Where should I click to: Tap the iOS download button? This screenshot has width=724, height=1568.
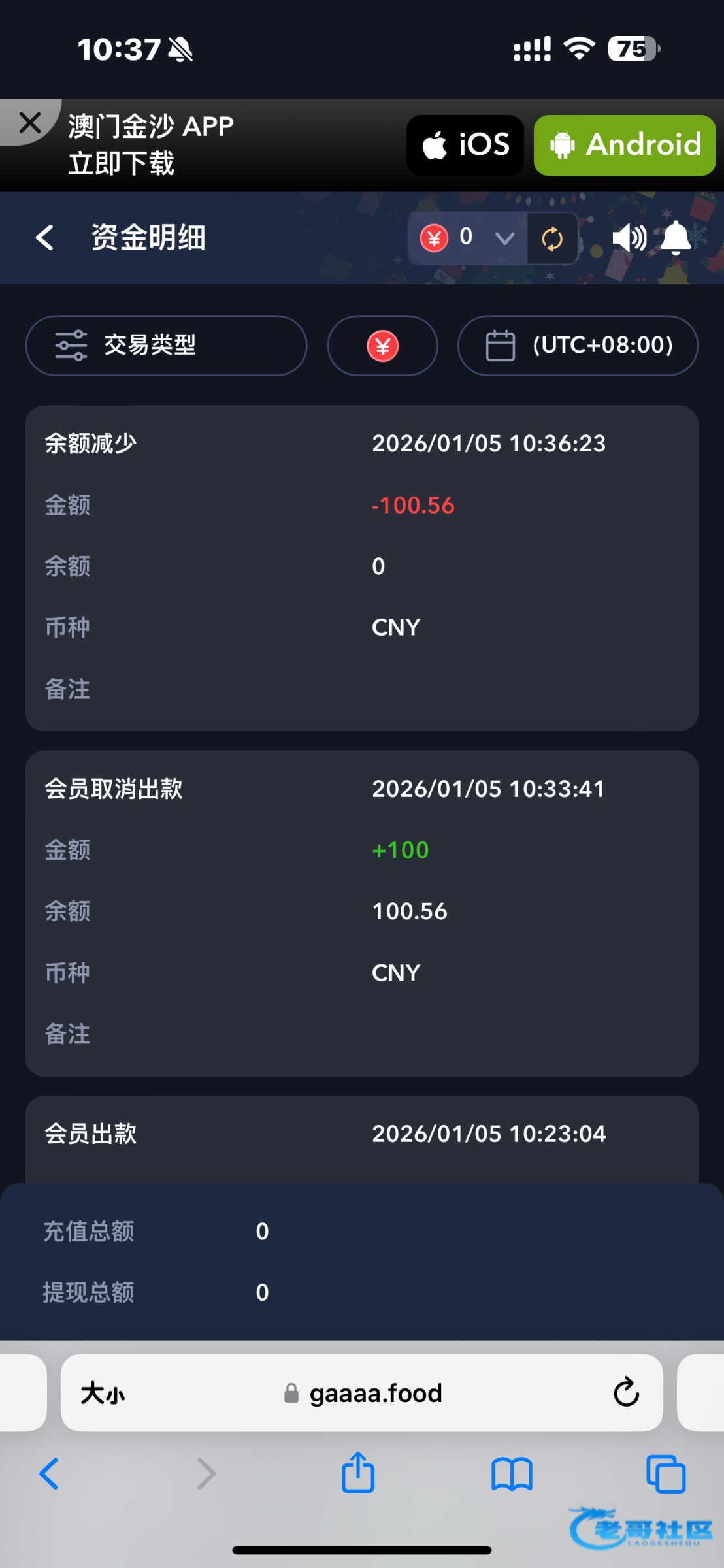(x=465, y=145)
